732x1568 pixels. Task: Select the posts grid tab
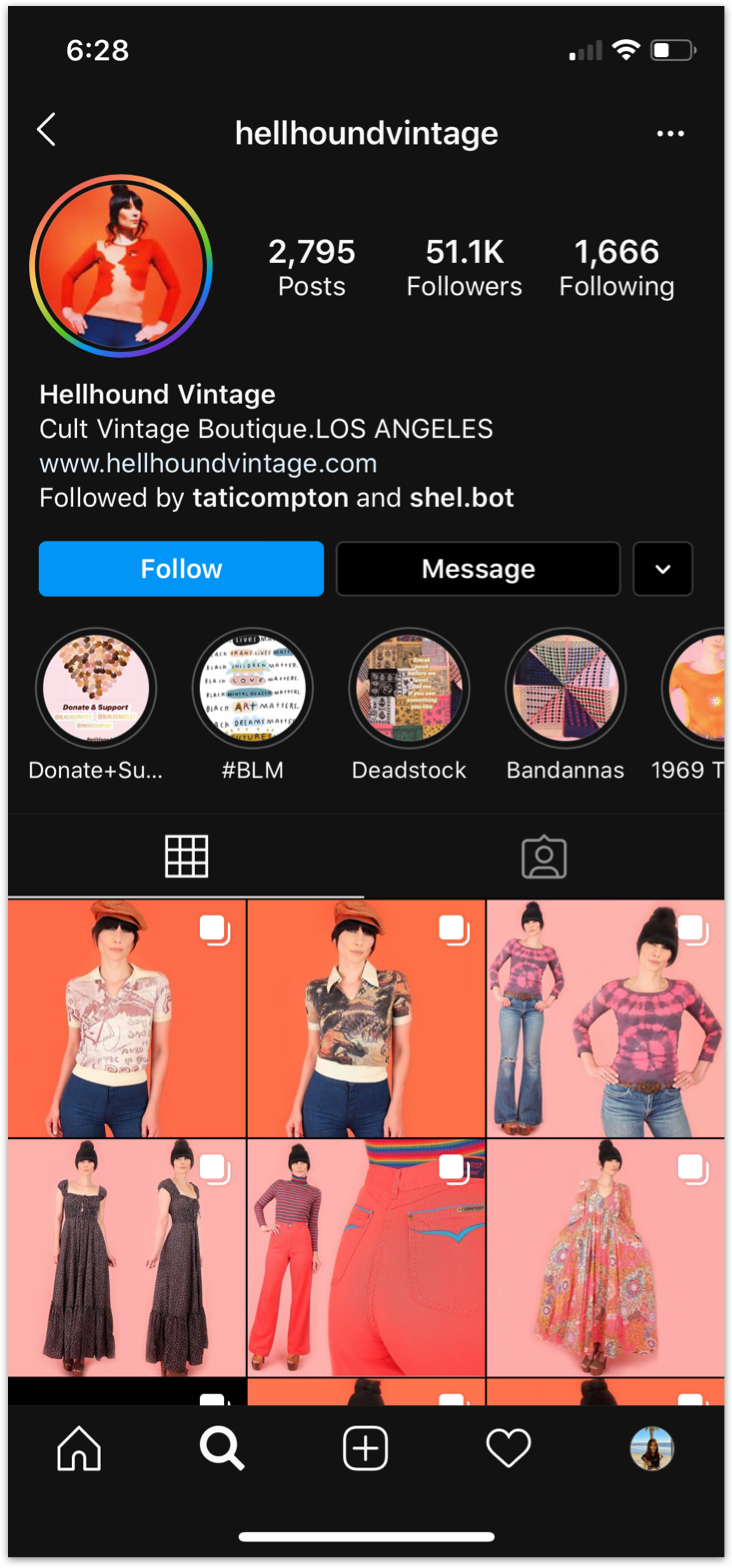click(x=187, y=857)
